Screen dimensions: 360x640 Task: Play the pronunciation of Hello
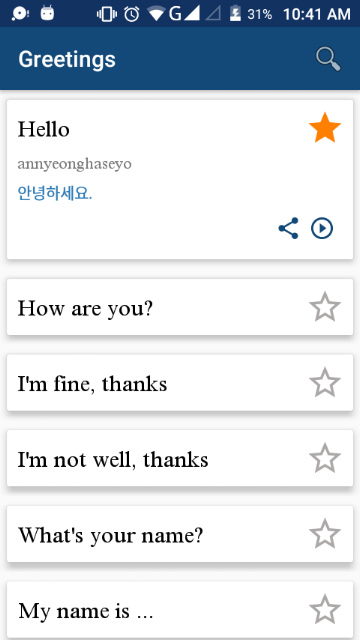coord(322,228)
